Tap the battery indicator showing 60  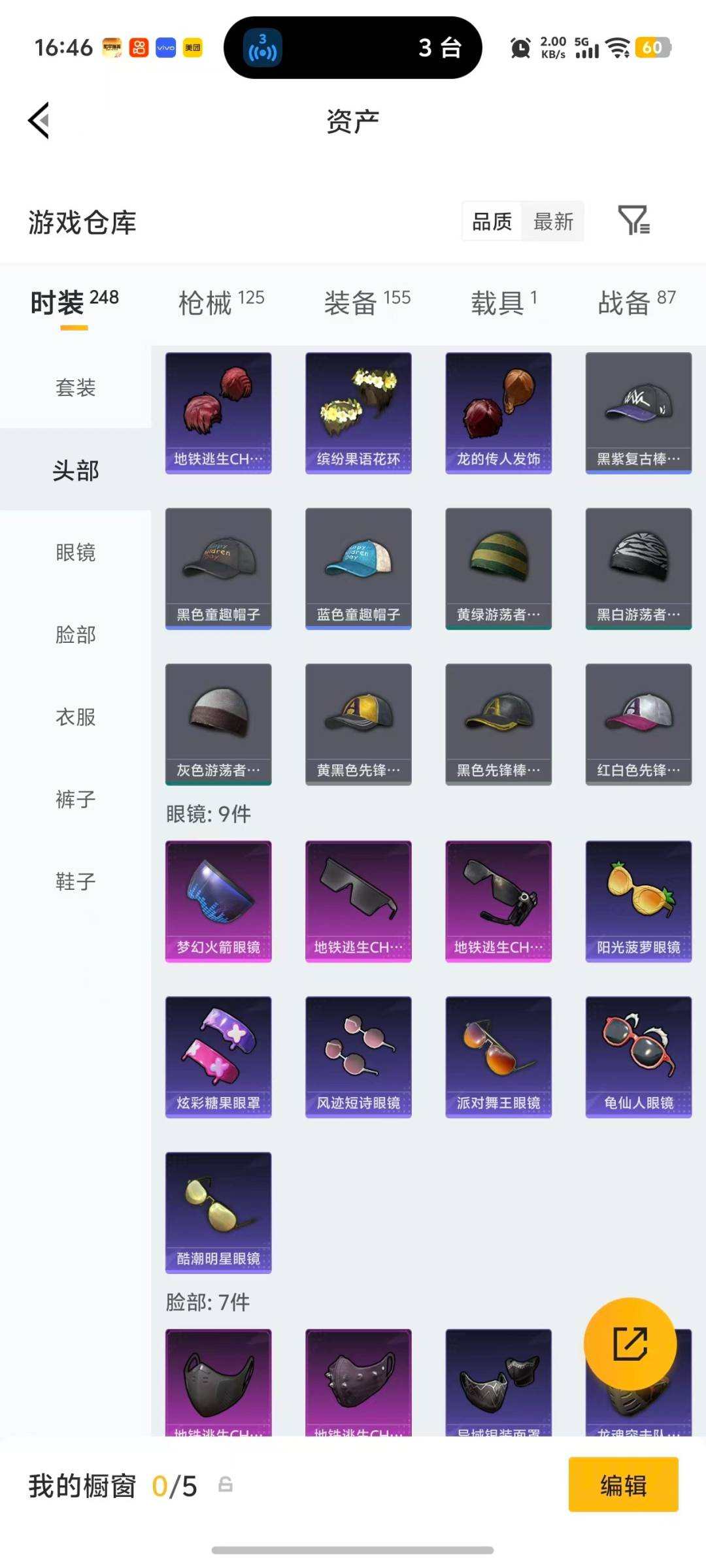click(x=652, y=48)
